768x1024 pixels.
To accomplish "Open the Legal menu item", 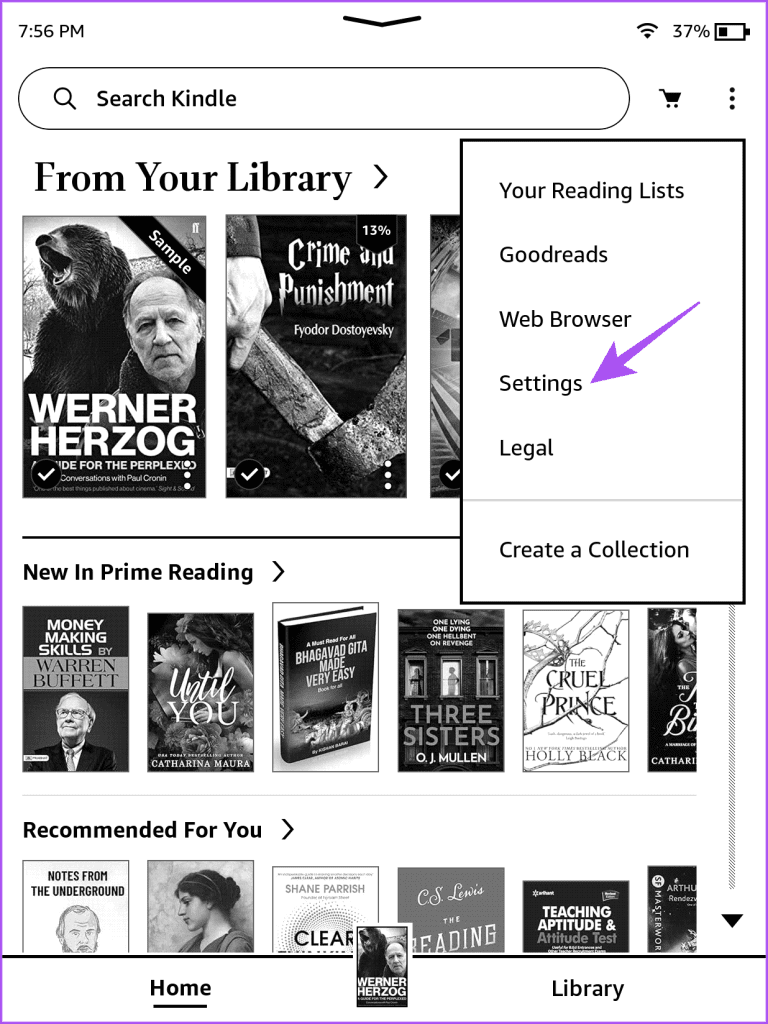I will coord(526,448).
